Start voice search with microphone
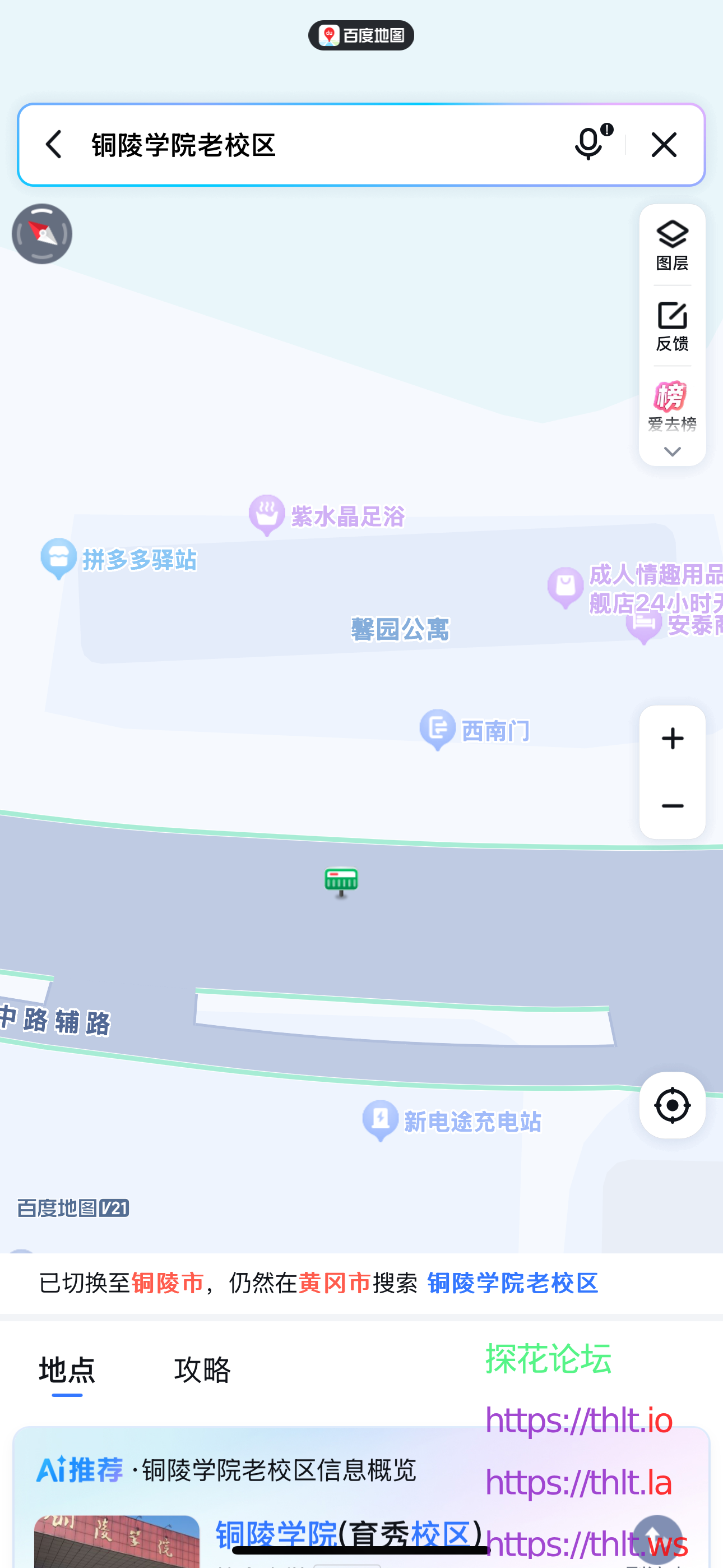 (x=589, y=144)
